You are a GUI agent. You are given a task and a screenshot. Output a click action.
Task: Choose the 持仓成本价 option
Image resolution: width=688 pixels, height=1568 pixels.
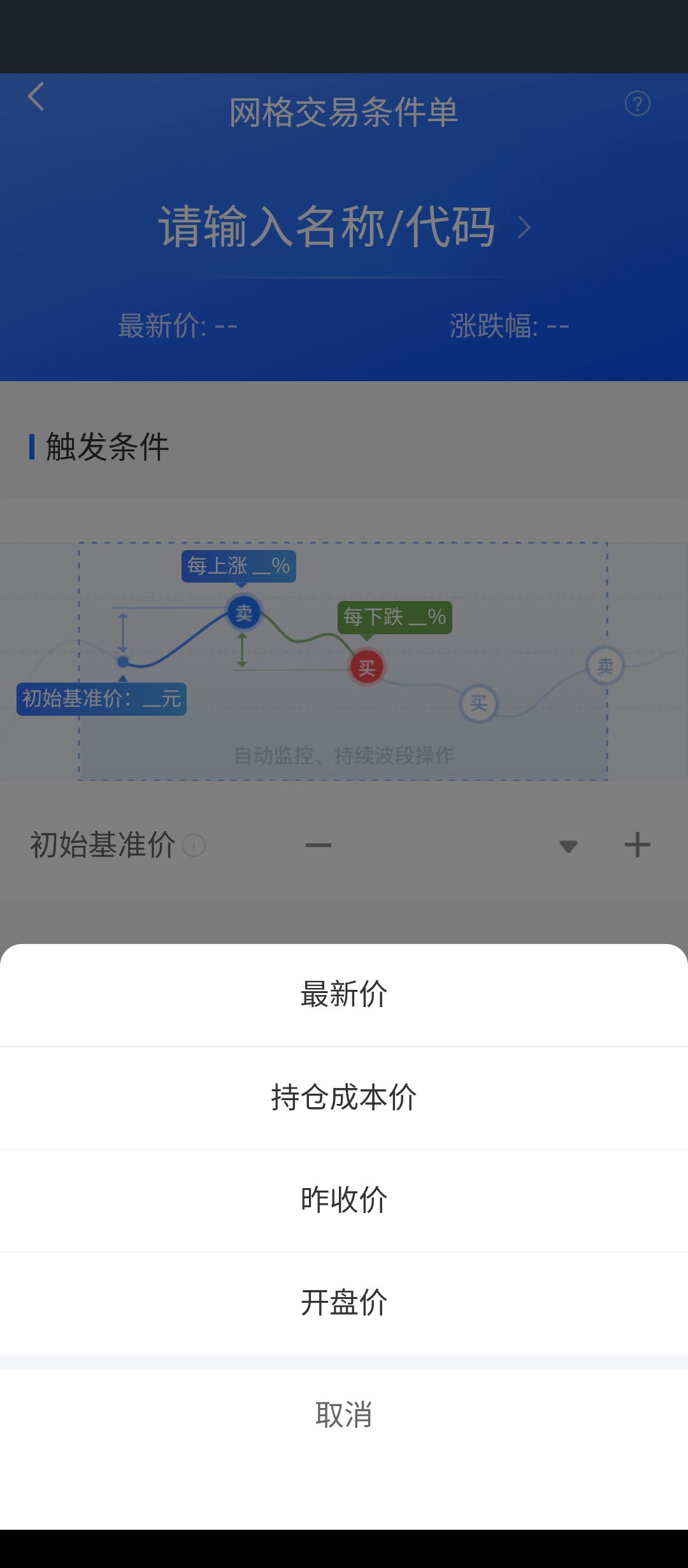[344, 1098]
